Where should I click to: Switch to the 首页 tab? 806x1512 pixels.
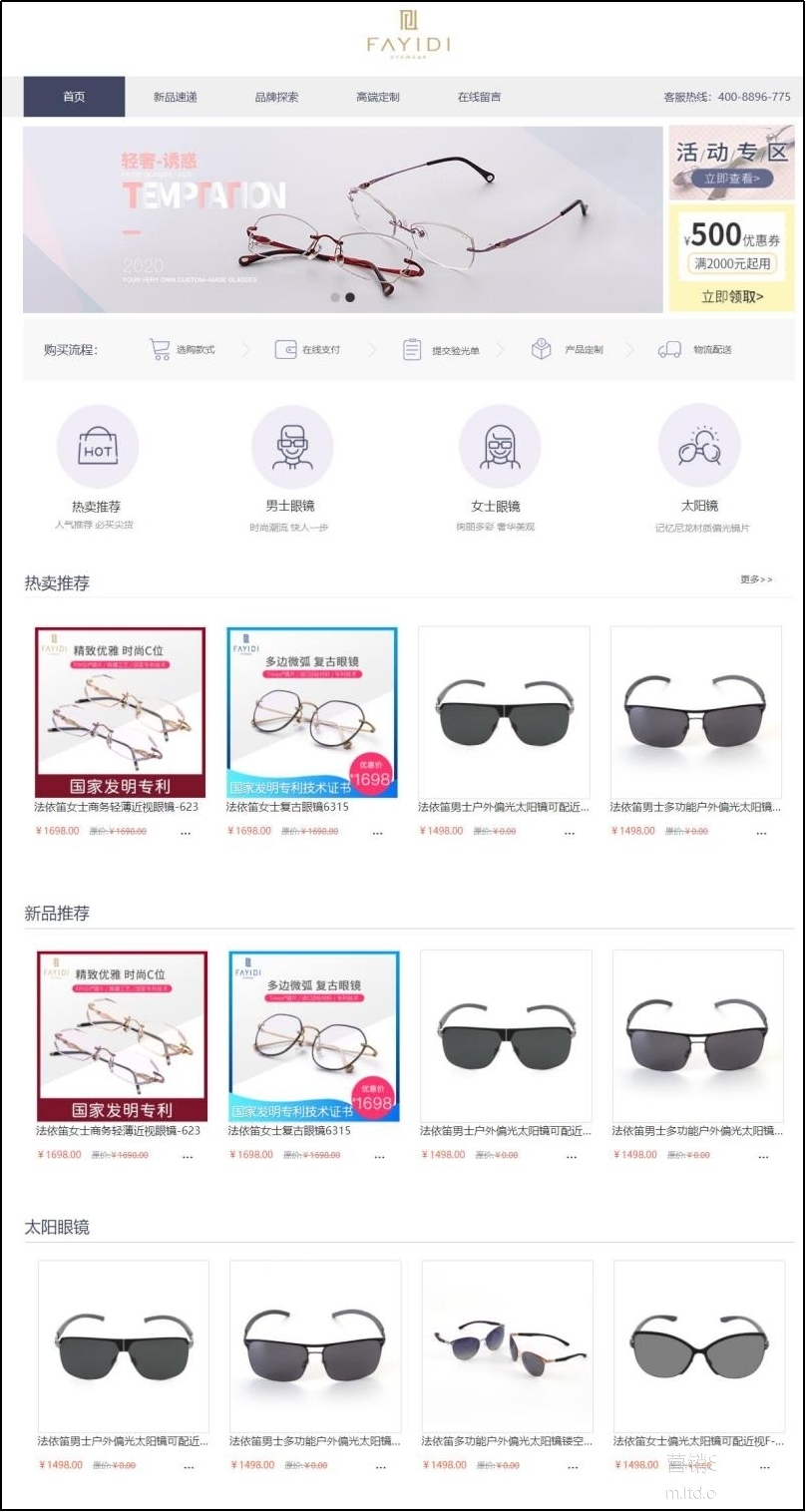(x=74, y=97)
